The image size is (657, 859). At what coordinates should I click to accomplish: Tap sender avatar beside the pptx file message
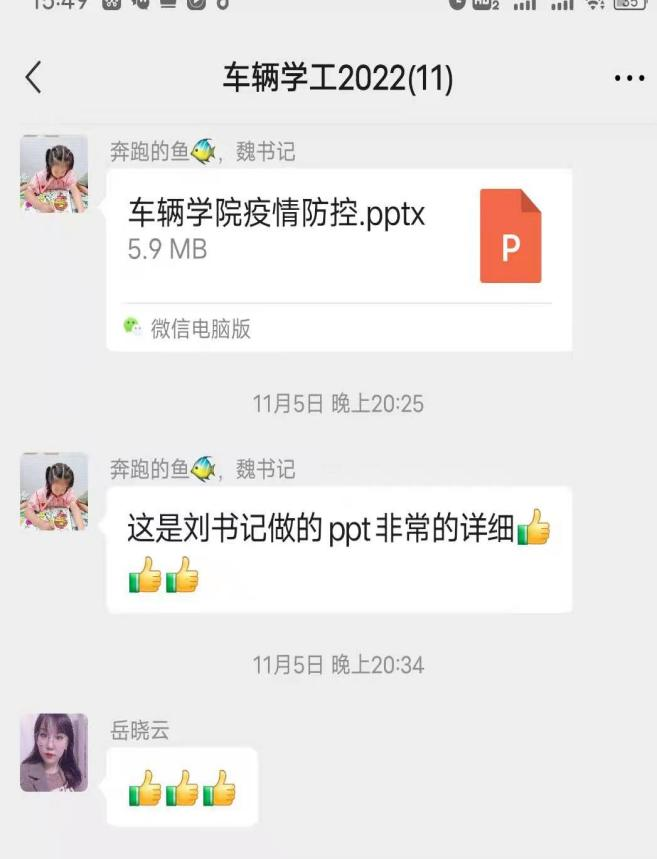pos(54,174)
